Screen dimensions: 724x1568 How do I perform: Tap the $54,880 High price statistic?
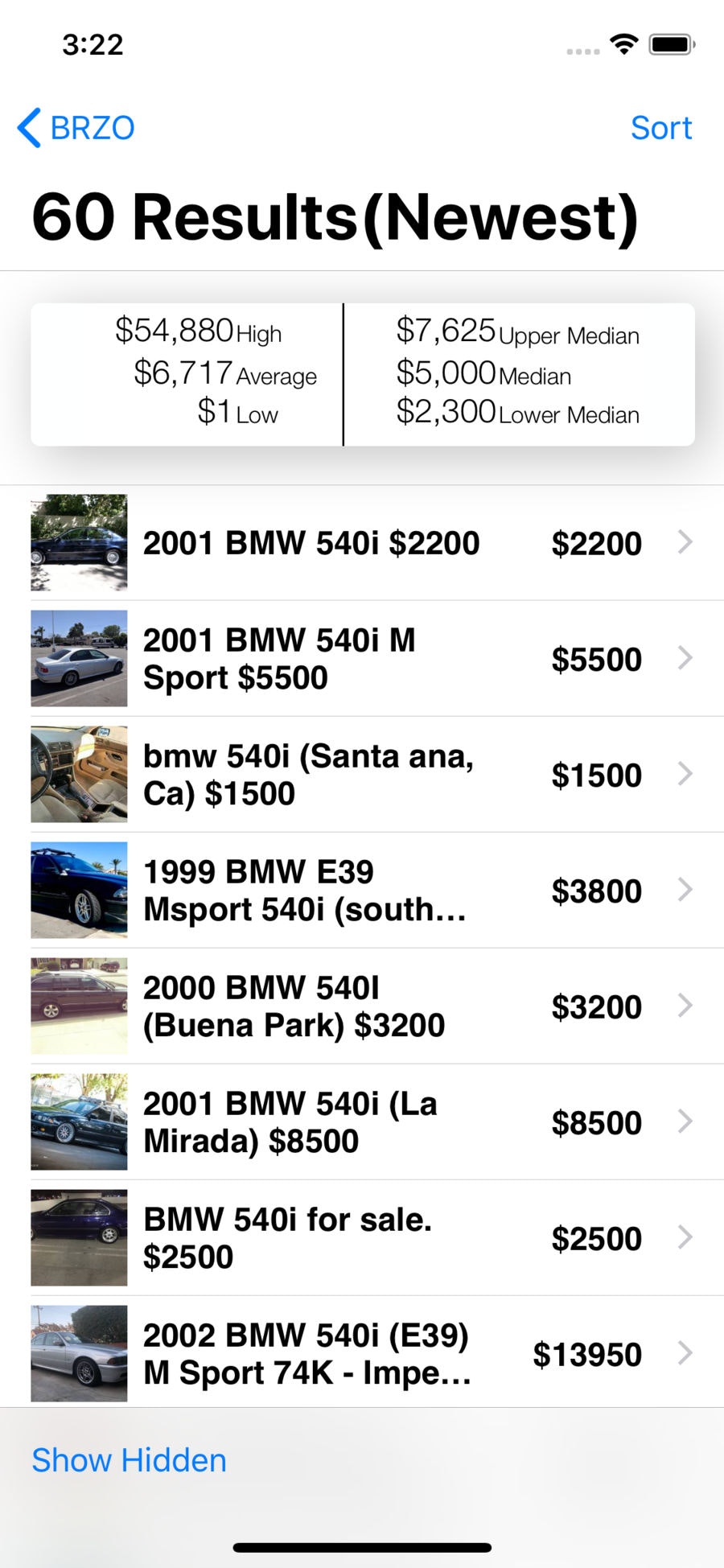pyautogui.click(x=197, y=331)
